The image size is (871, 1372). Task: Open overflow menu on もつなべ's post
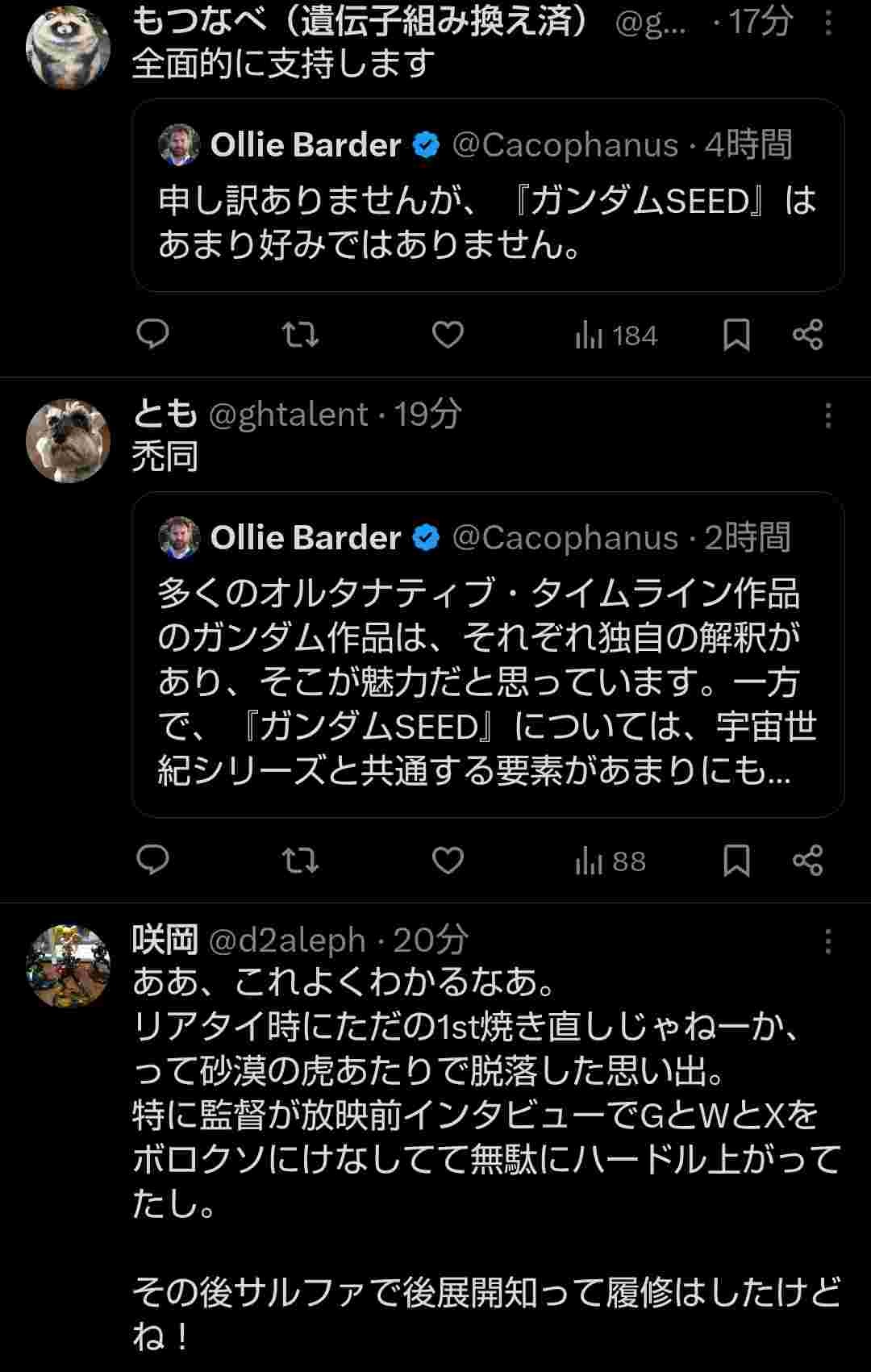point(827,23)
